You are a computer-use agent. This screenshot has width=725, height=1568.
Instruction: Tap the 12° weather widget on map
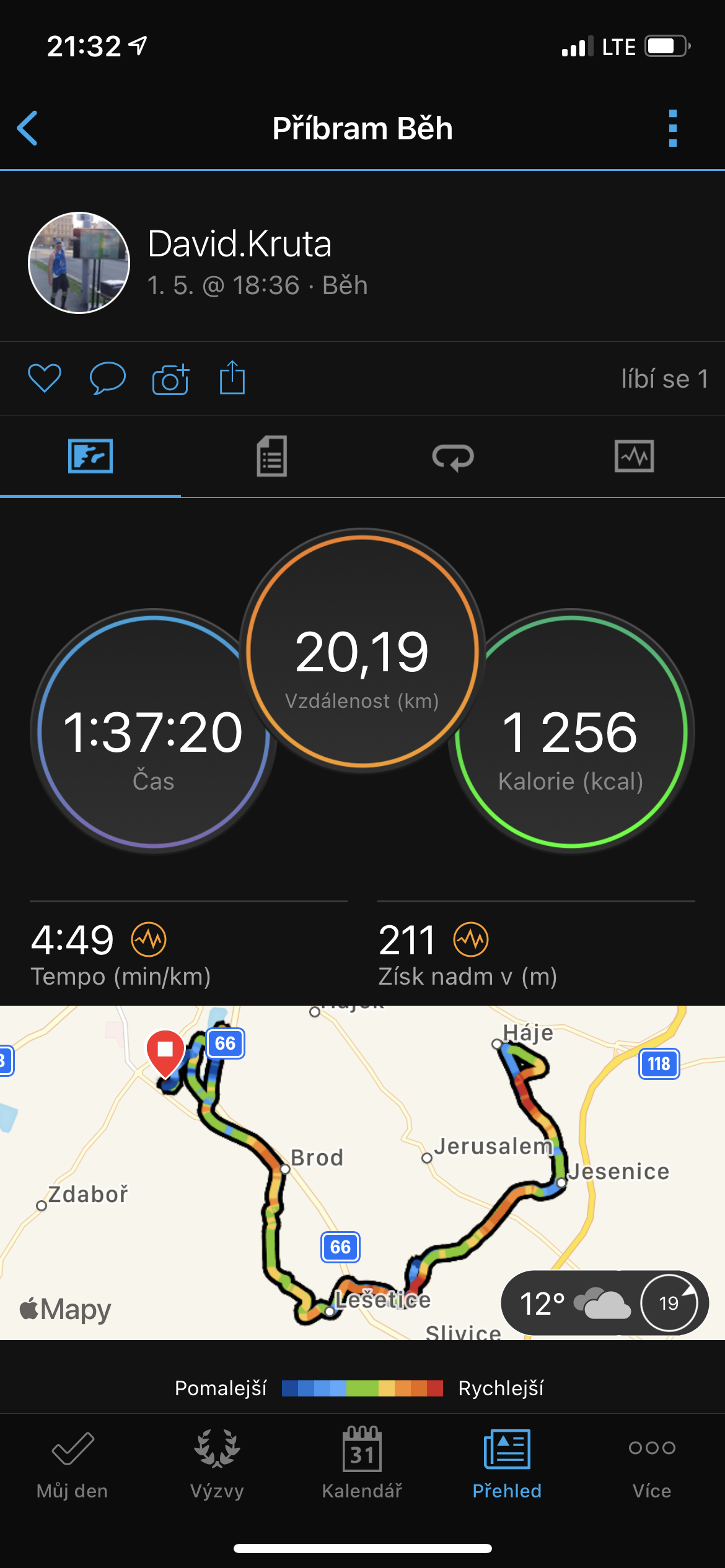[x=604, y=1303]
